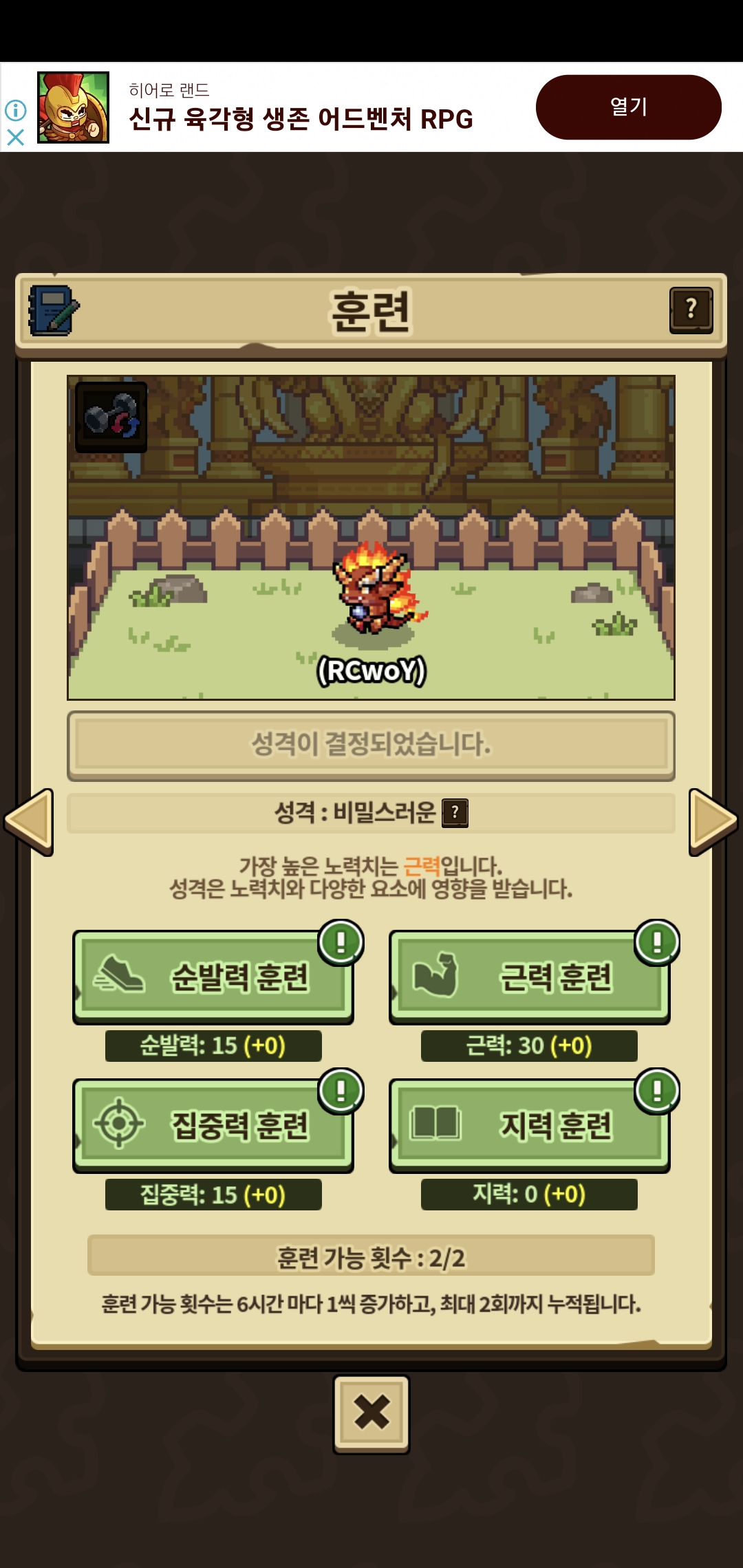The image size is (743, 1568).
Task: Open the ad info icon
Action: (x=15, y=110)
